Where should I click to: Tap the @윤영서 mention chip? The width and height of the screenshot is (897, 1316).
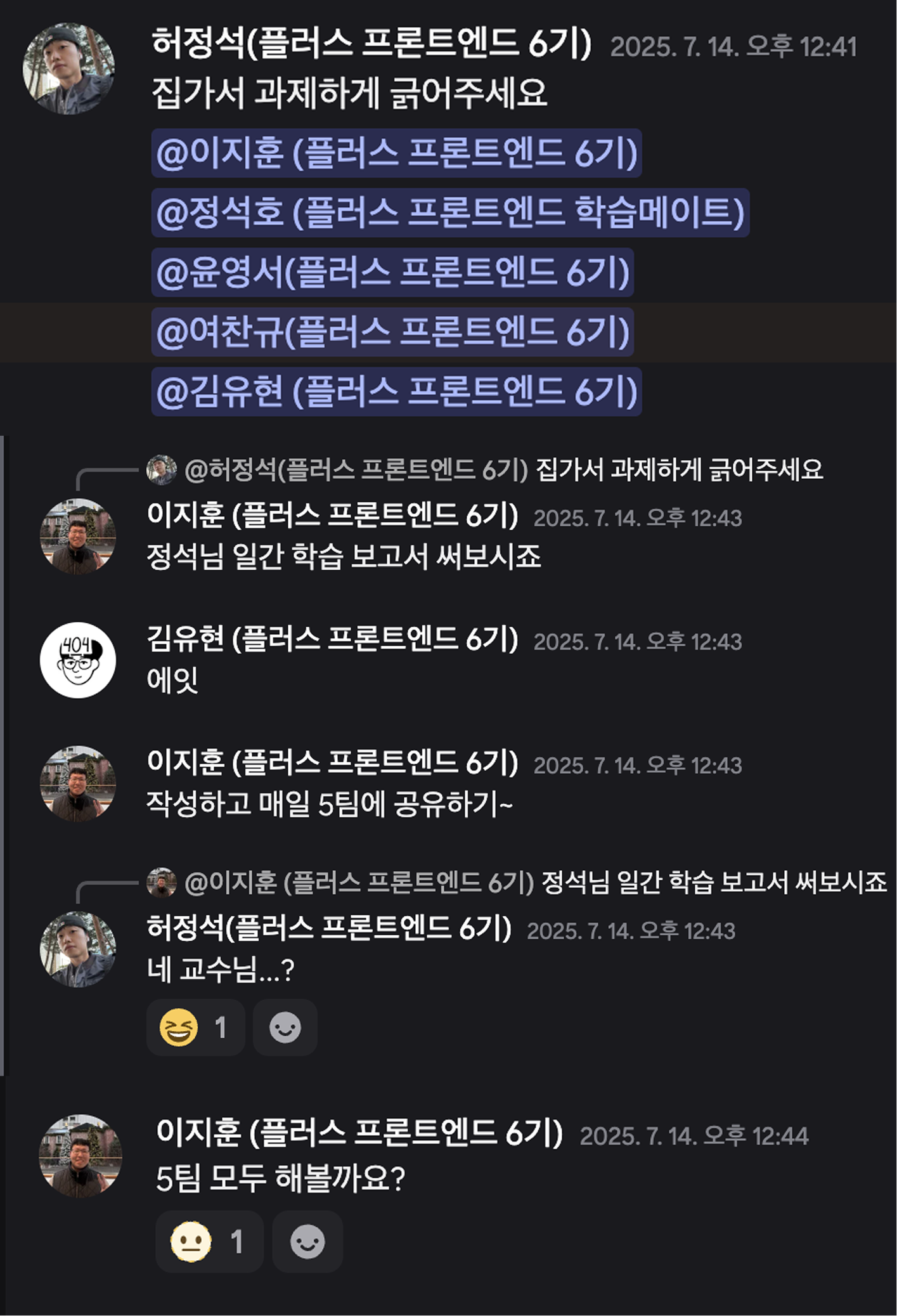(x=392, y=273)
